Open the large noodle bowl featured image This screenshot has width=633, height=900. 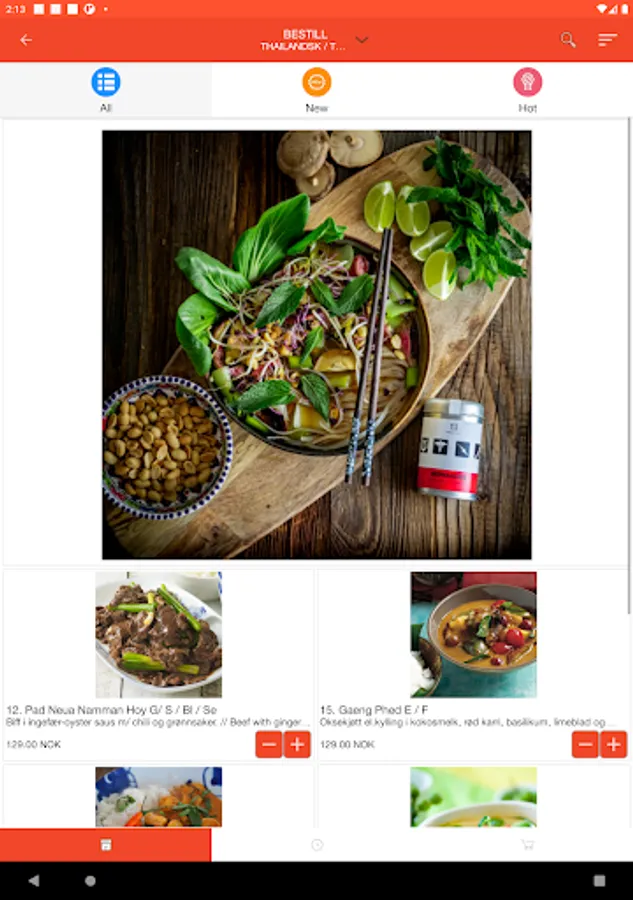[x=317, y=344]
